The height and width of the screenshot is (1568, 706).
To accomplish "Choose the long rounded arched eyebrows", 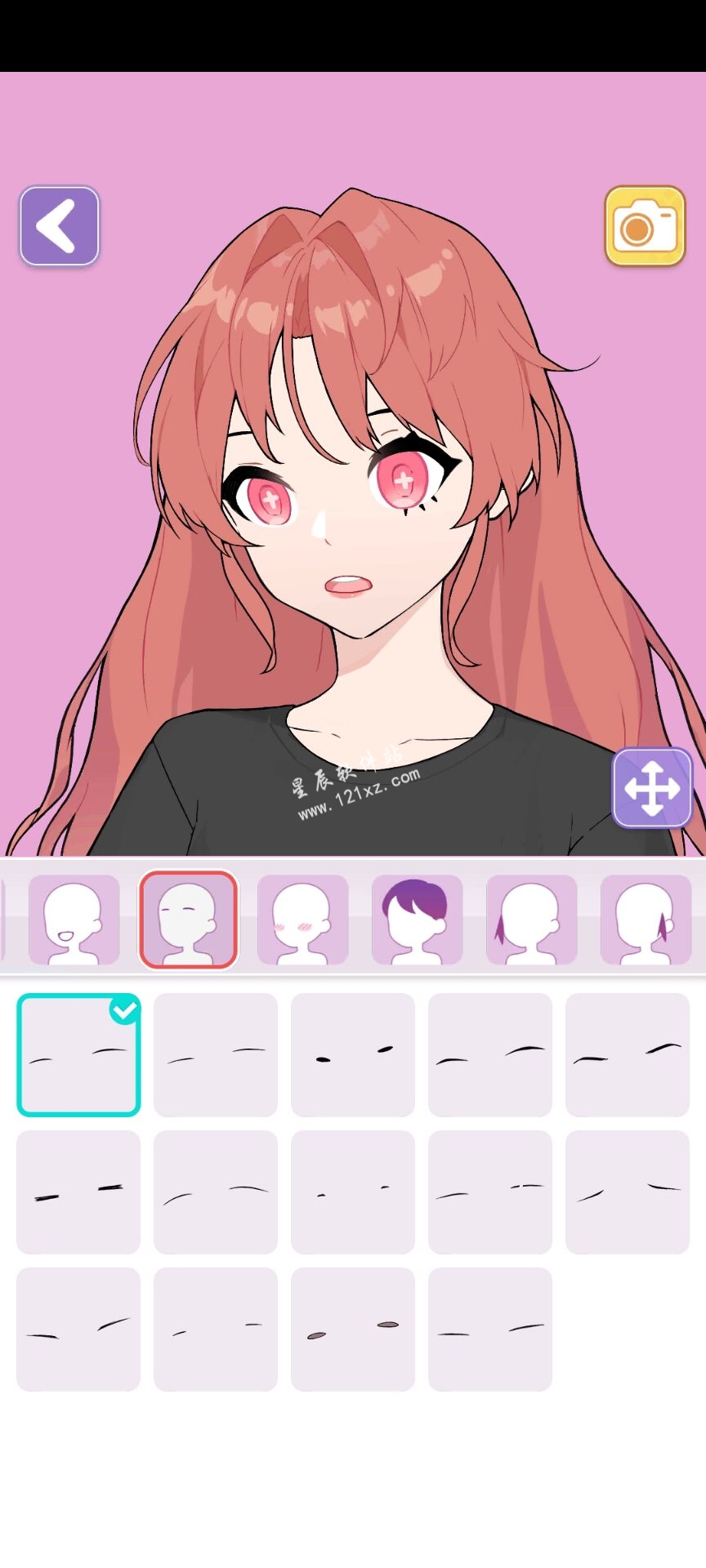I will pyautogui.click(x=216, y=1192).
